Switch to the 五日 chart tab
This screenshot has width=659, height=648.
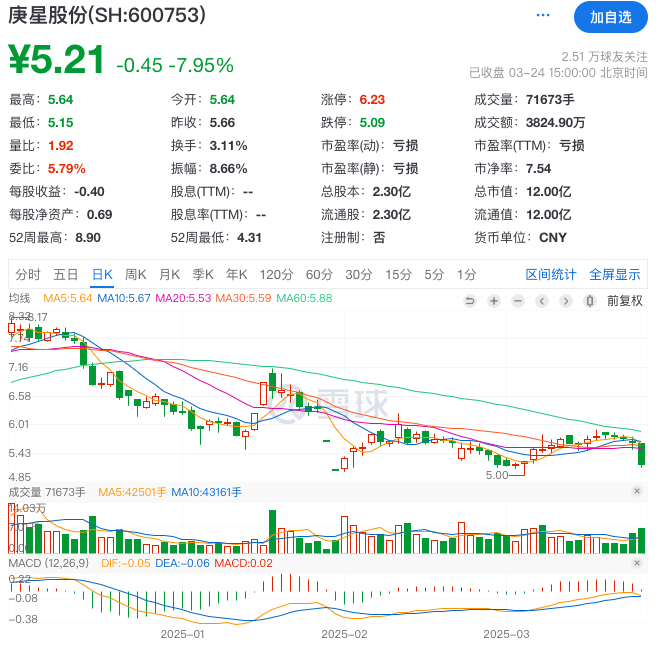(x=66, y=274)
